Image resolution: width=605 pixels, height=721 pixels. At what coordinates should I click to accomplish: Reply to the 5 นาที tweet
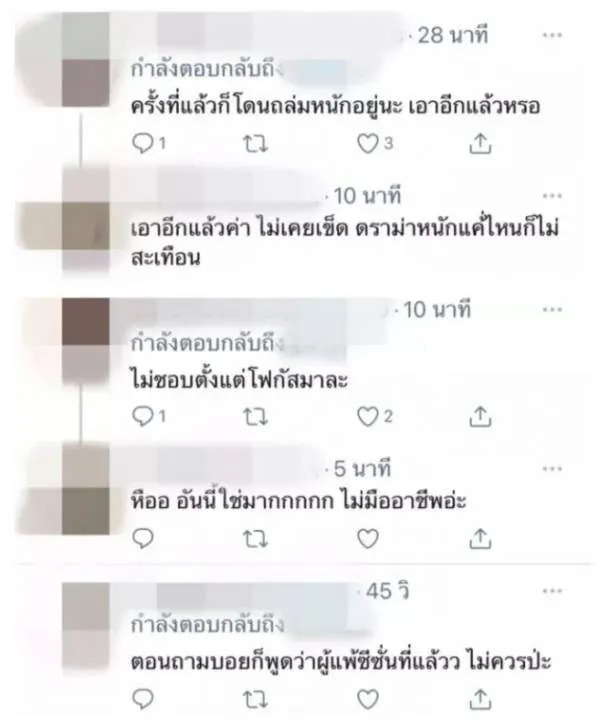click(x=145, y=539)
